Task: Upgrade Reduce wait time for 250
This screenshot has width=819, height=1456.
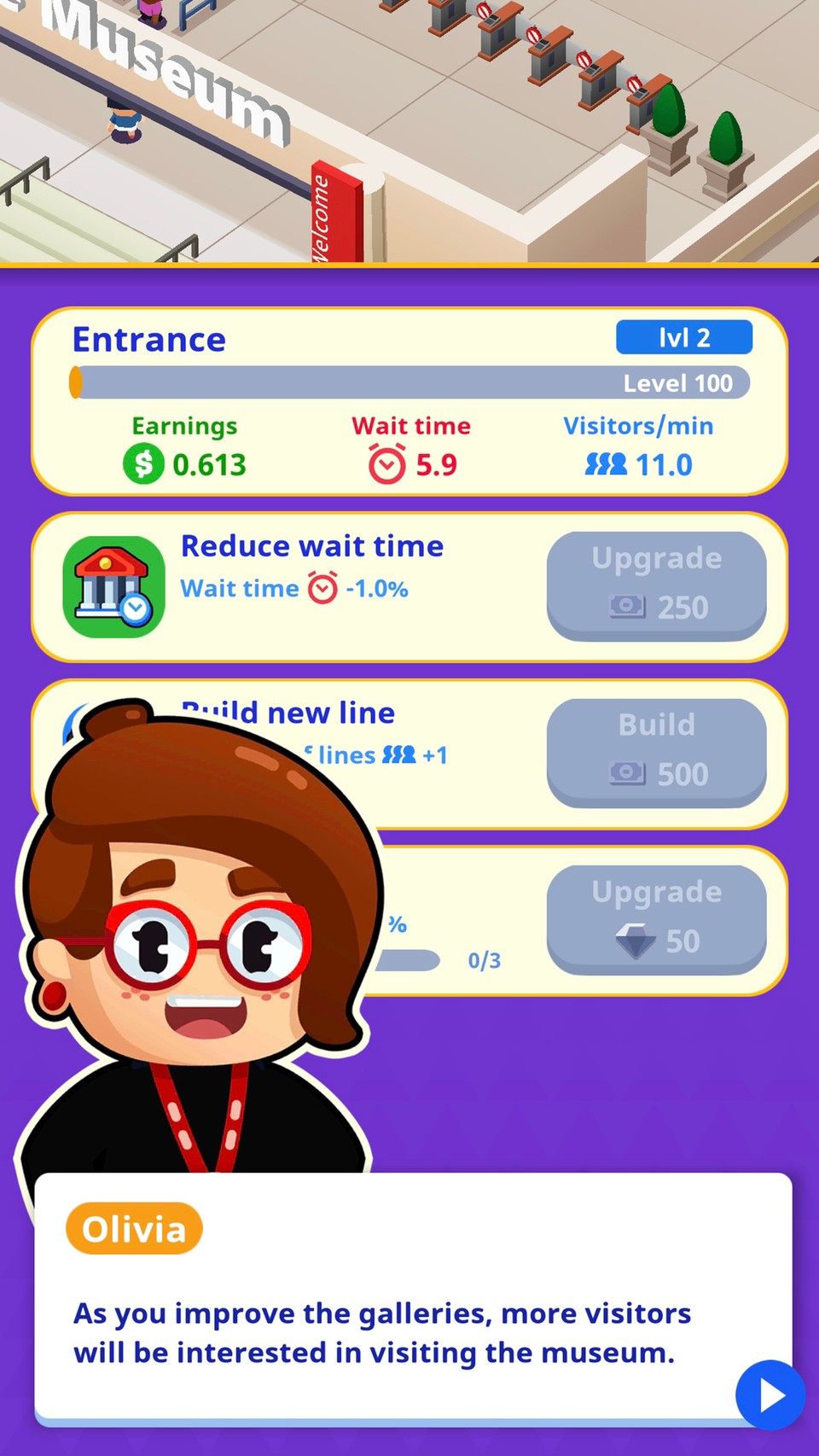Action: click(656, 585)
